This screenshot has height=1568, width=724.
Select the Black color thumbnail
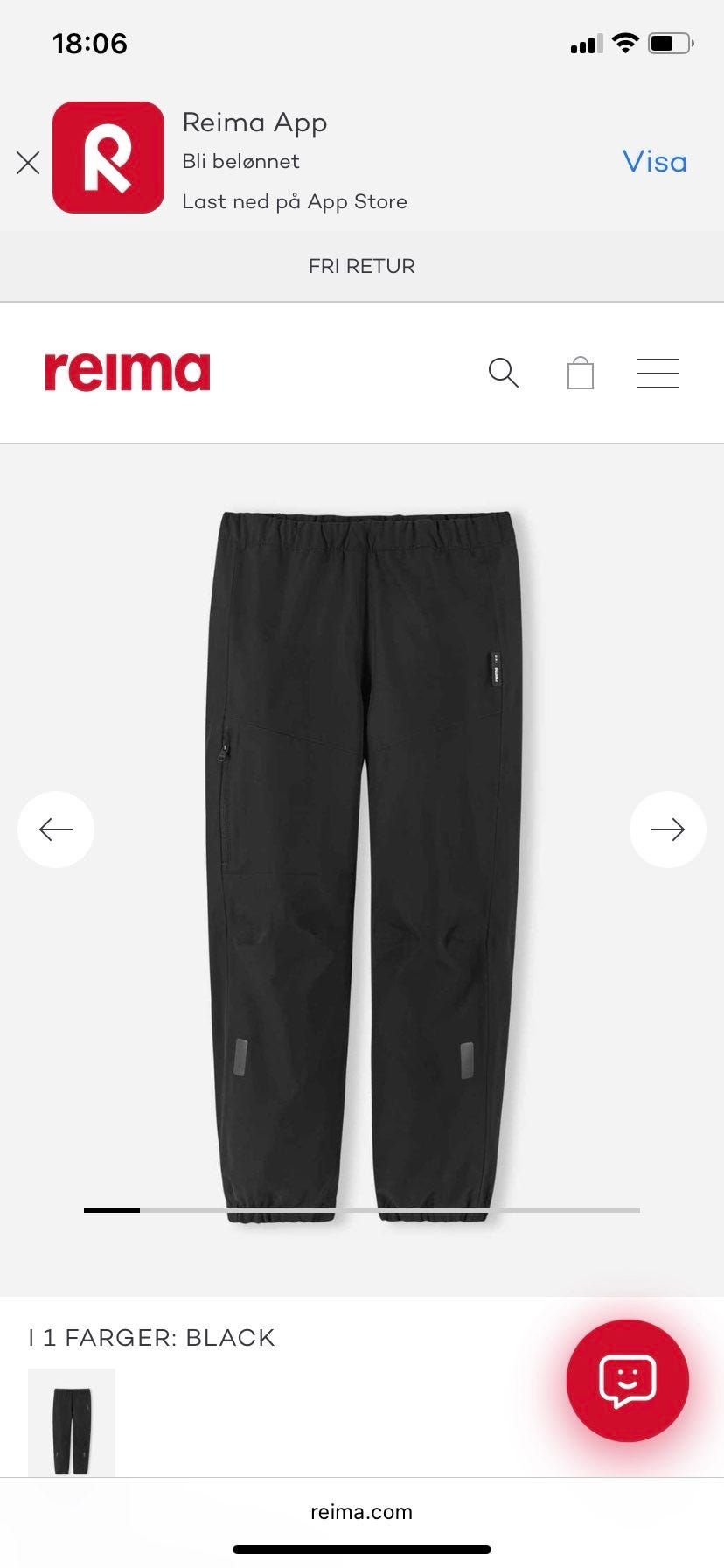pos(72,1421)
